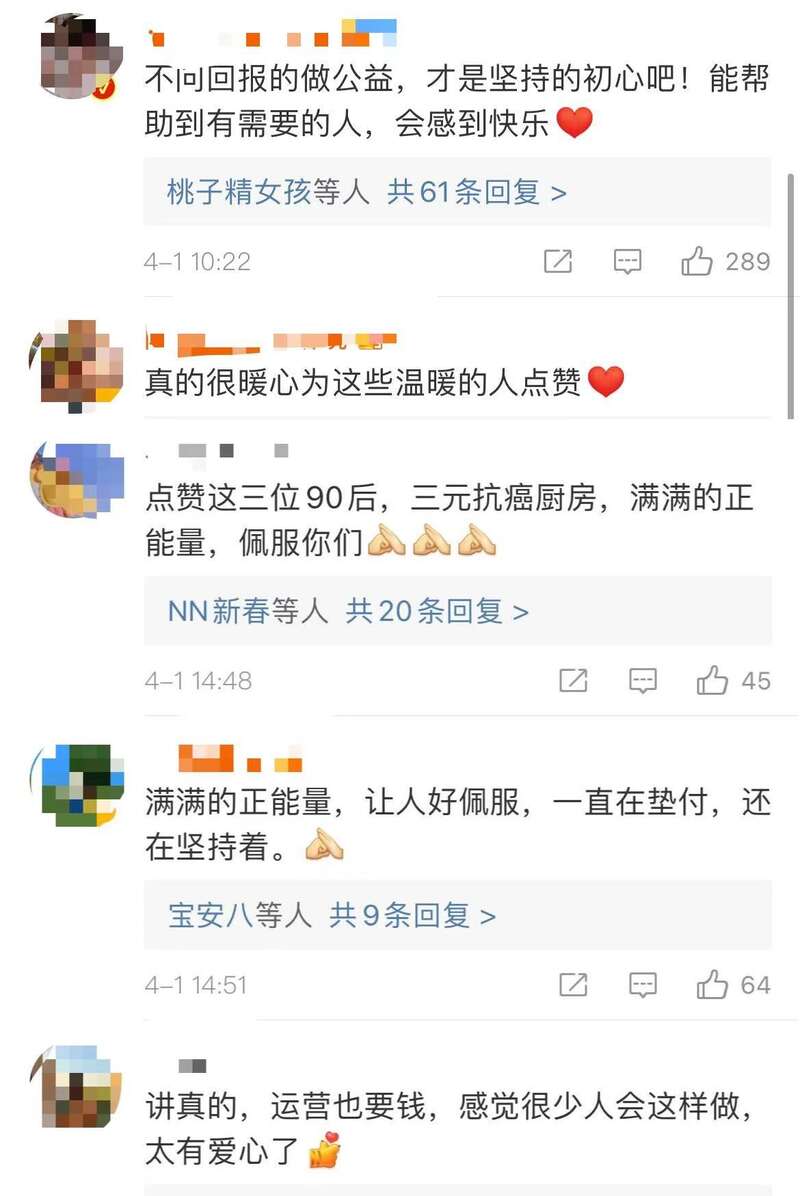Share the comment posted at 4-1 14:48
800x1196 pixels.
pos(573,681)
